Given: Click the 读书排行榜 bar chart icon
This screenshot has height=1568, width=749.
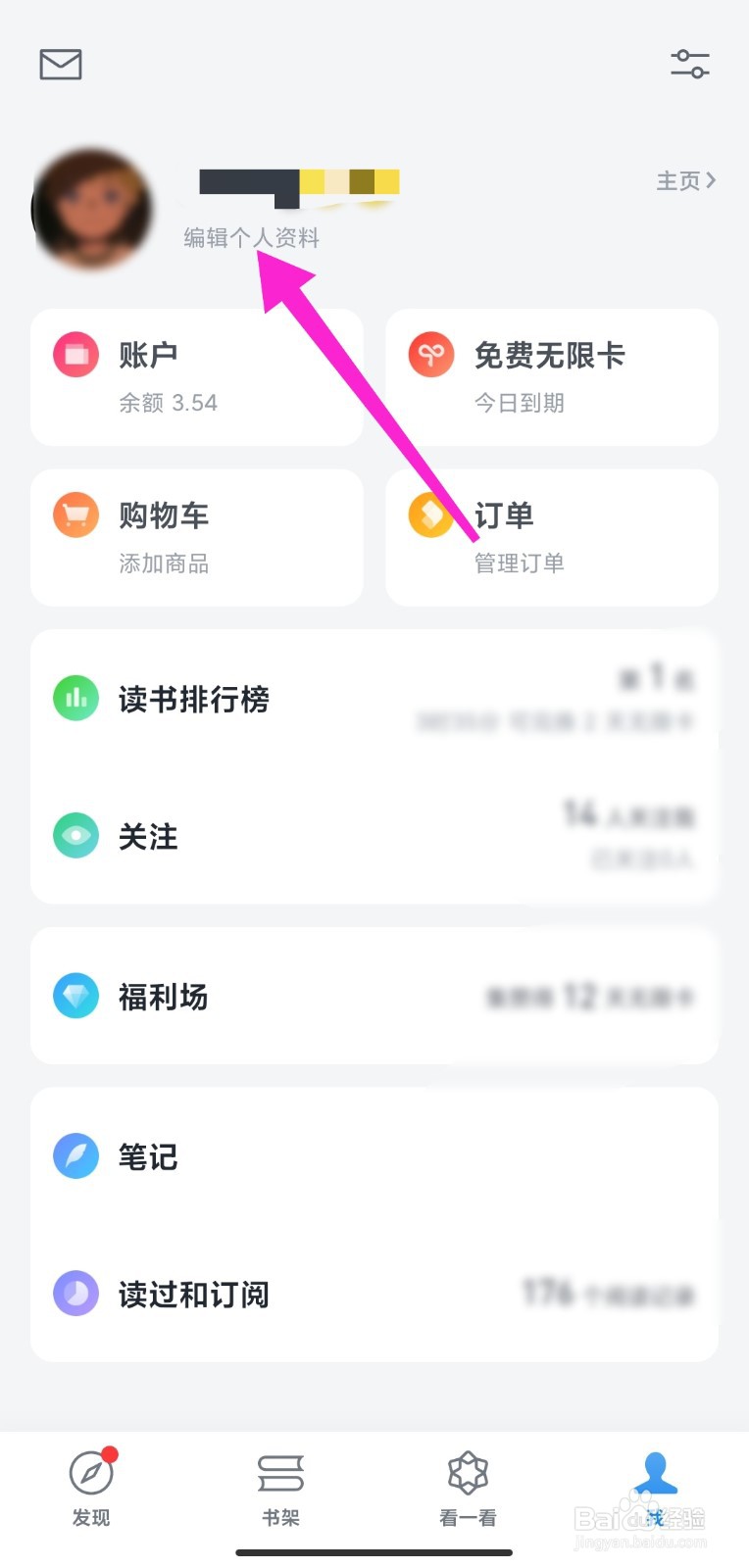Looking at the screenshot, I should coord(75,698).
